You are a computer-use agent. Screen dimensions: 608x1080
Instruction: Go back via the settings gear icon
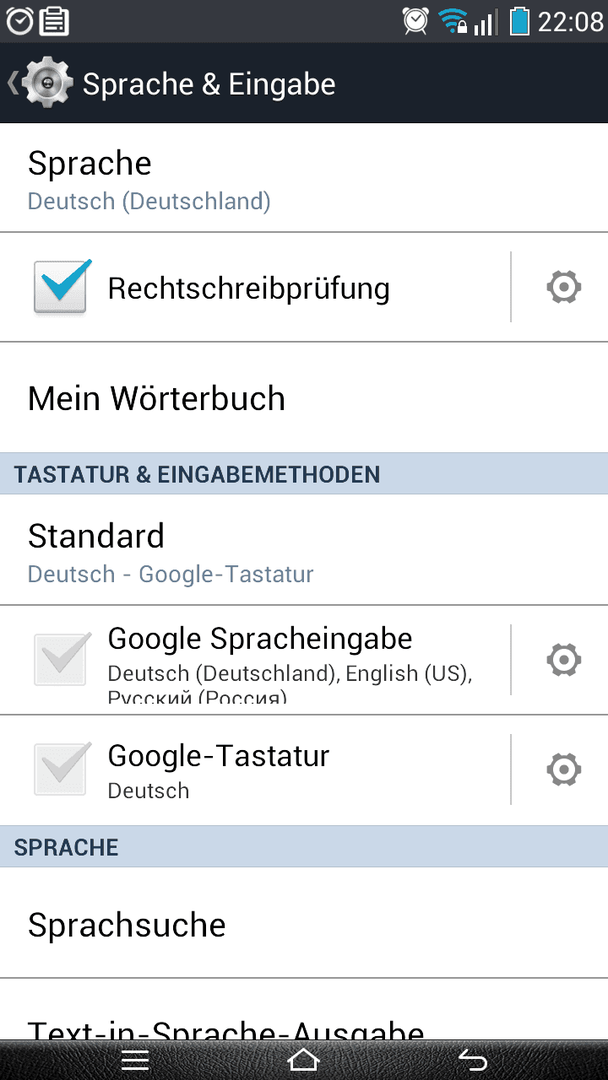tap(41, 83)
